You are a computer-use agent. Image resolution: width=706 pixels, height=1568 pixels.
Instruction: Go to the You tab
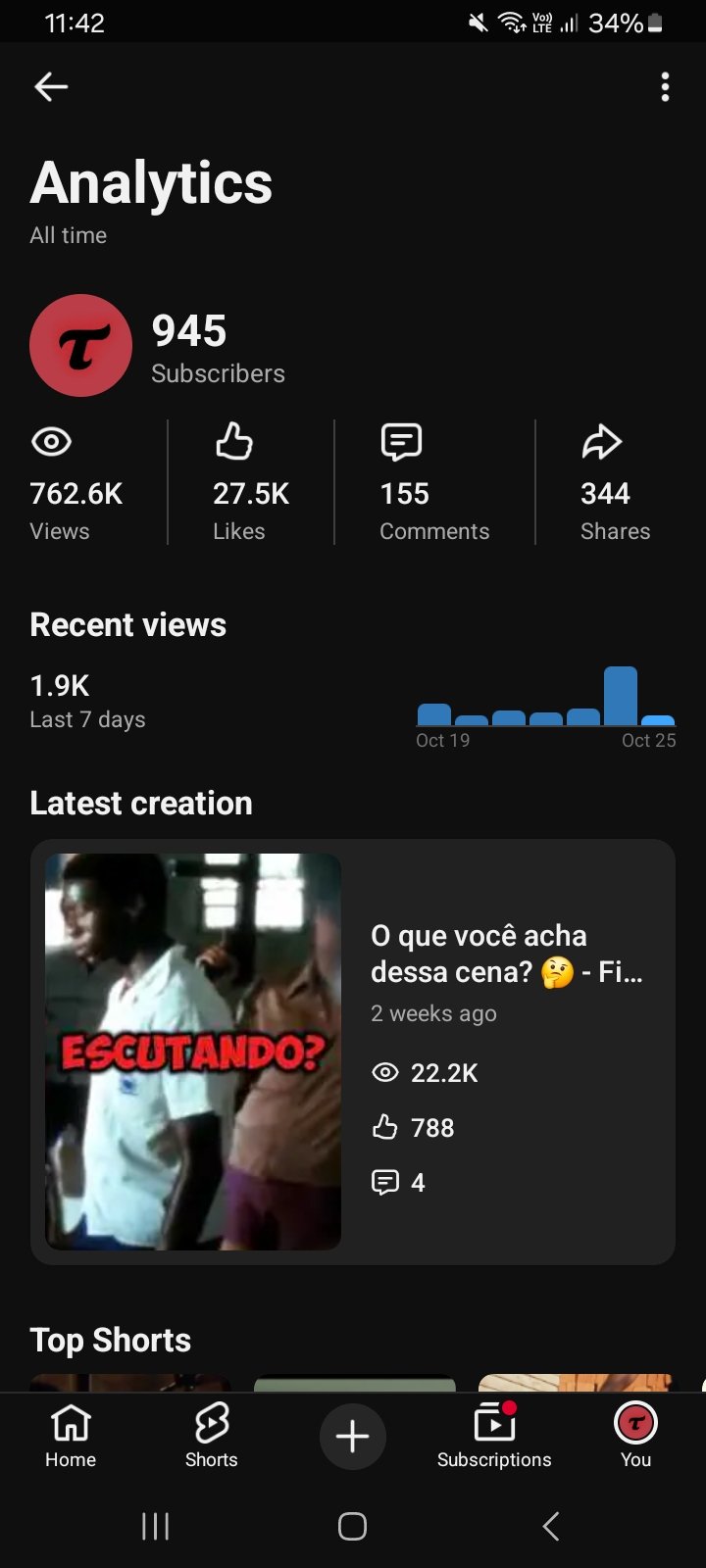point(635,1436)
